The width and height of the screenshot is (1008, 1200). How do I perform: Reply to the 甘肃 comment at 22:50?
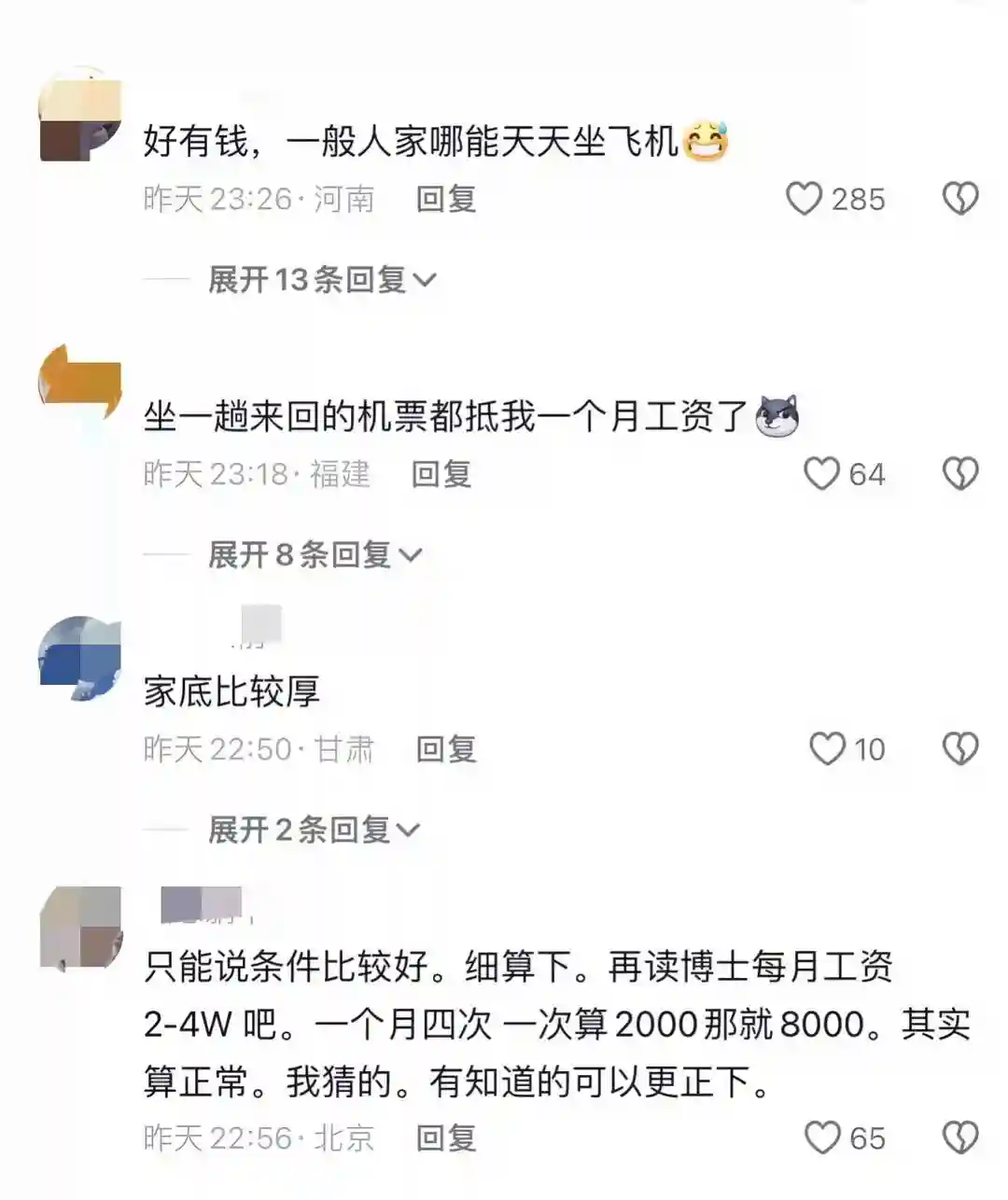coord(446,748)
